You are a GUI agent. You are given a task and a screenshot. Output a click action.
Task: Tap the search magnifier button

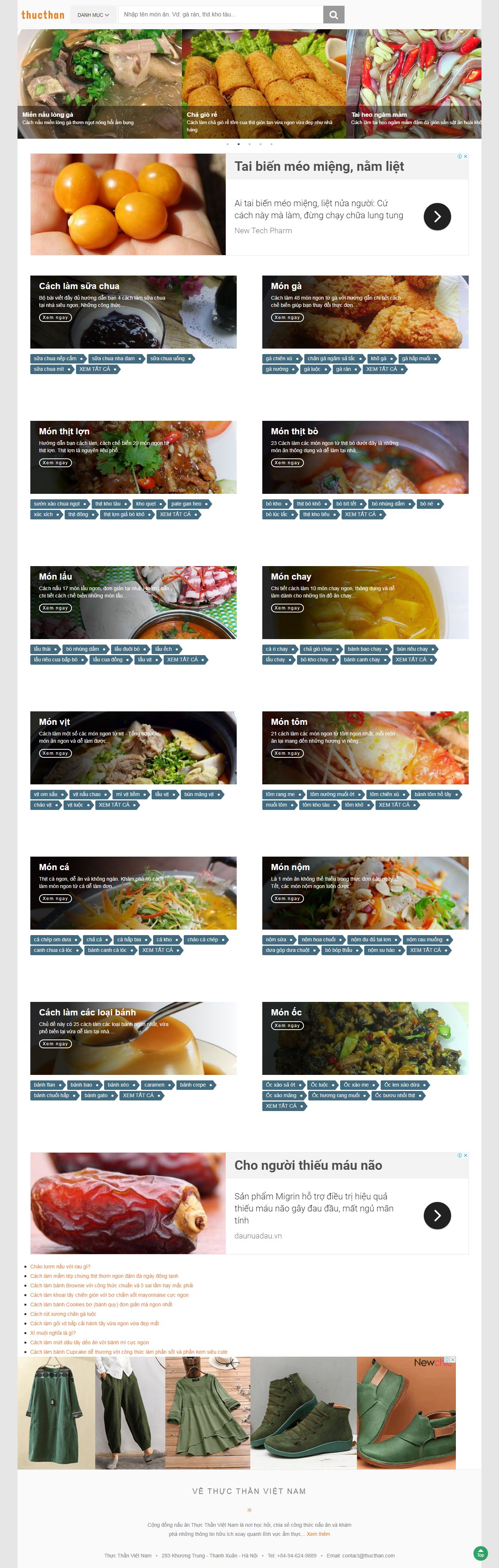[333, 15]
